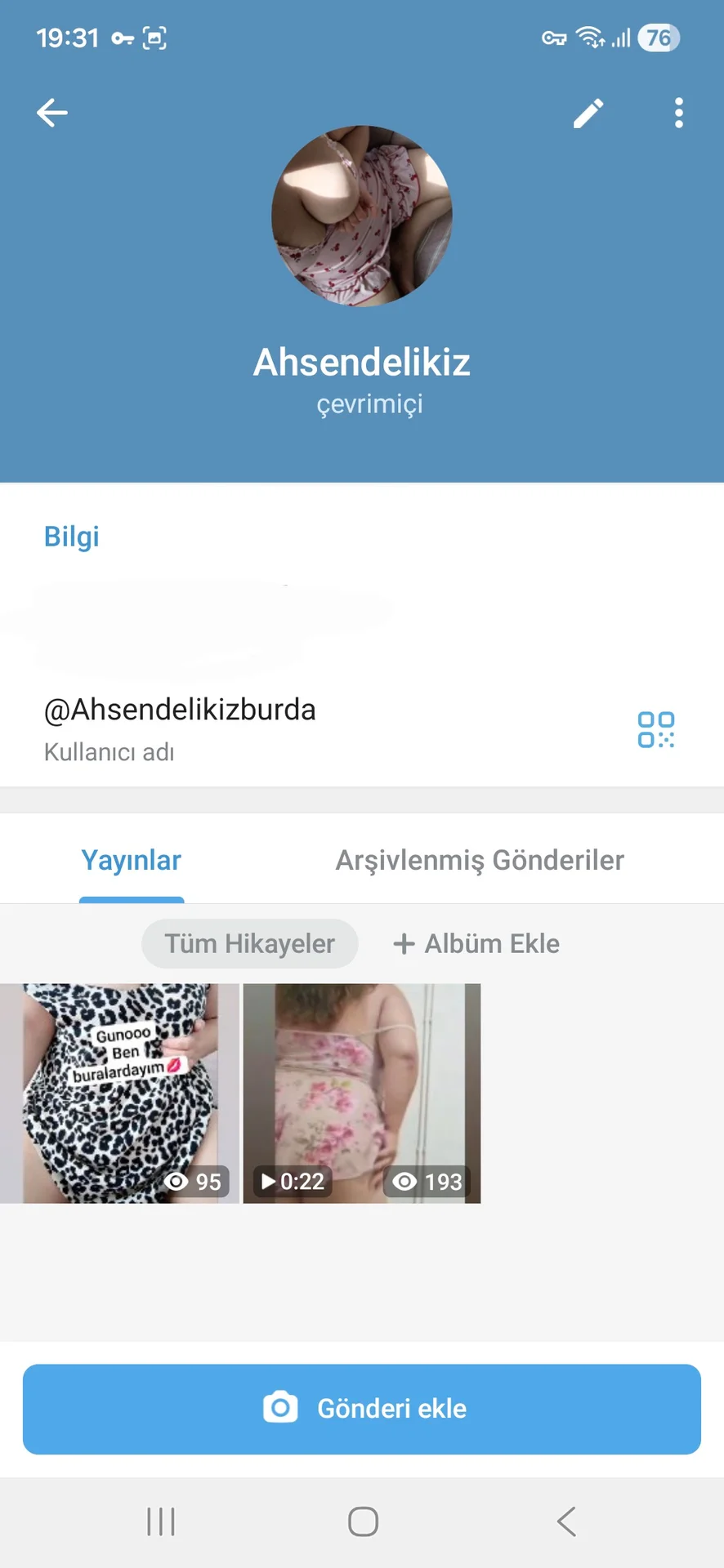Select the Tüm Hikayeler chip
724x1568 pixels.
pyautogui.click(x=249, y=944)
